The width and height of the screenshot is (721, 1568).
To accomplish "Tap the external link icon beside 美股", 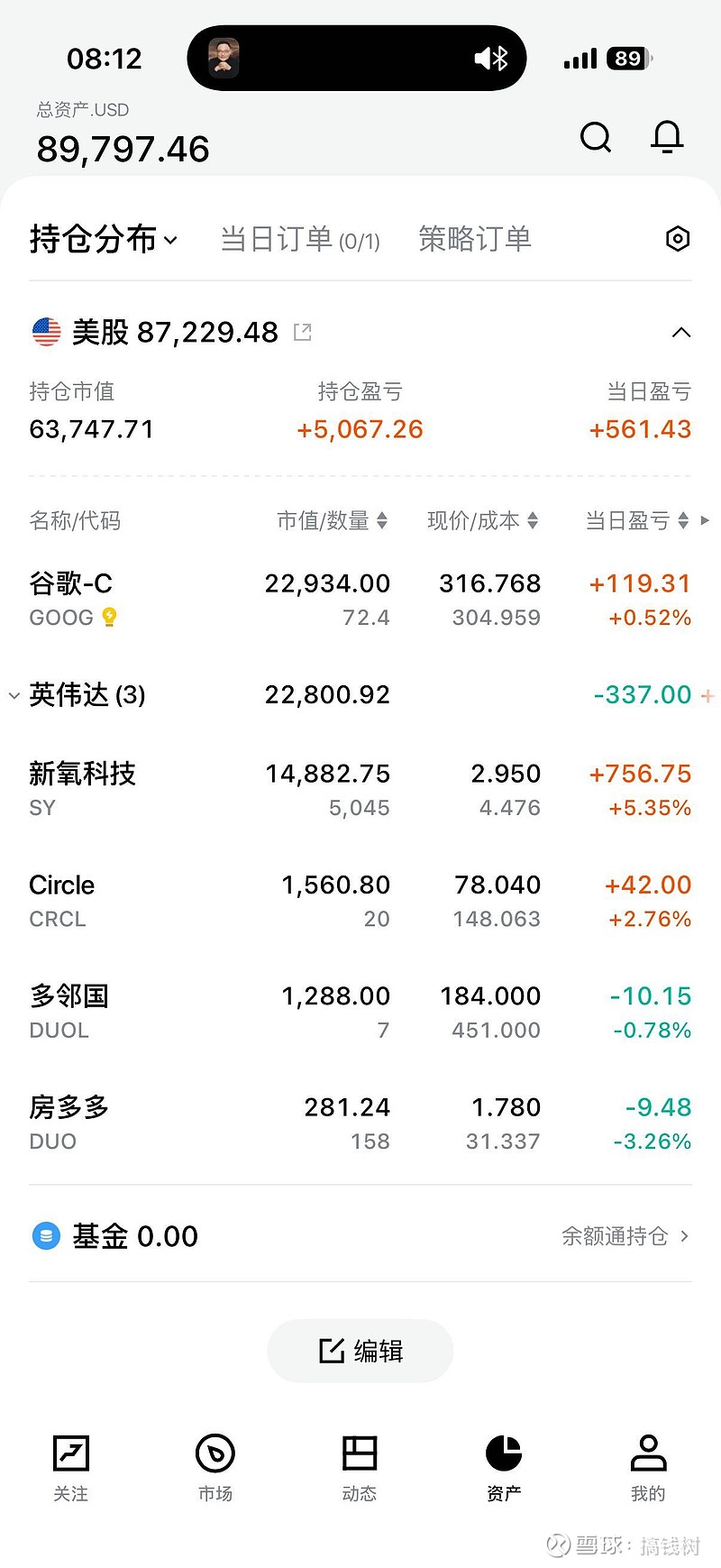I will point(302,331).
